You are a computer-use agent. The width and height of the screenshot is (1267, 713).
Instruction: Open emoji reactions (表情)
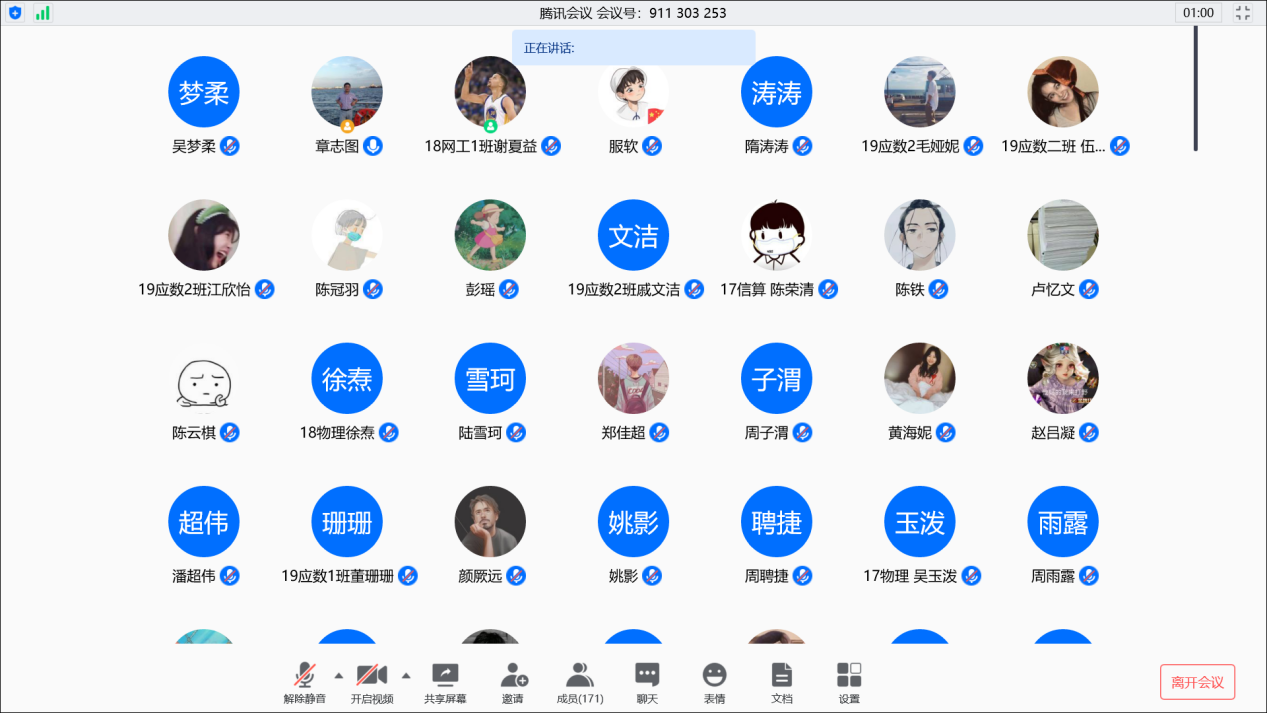(714, 680)
